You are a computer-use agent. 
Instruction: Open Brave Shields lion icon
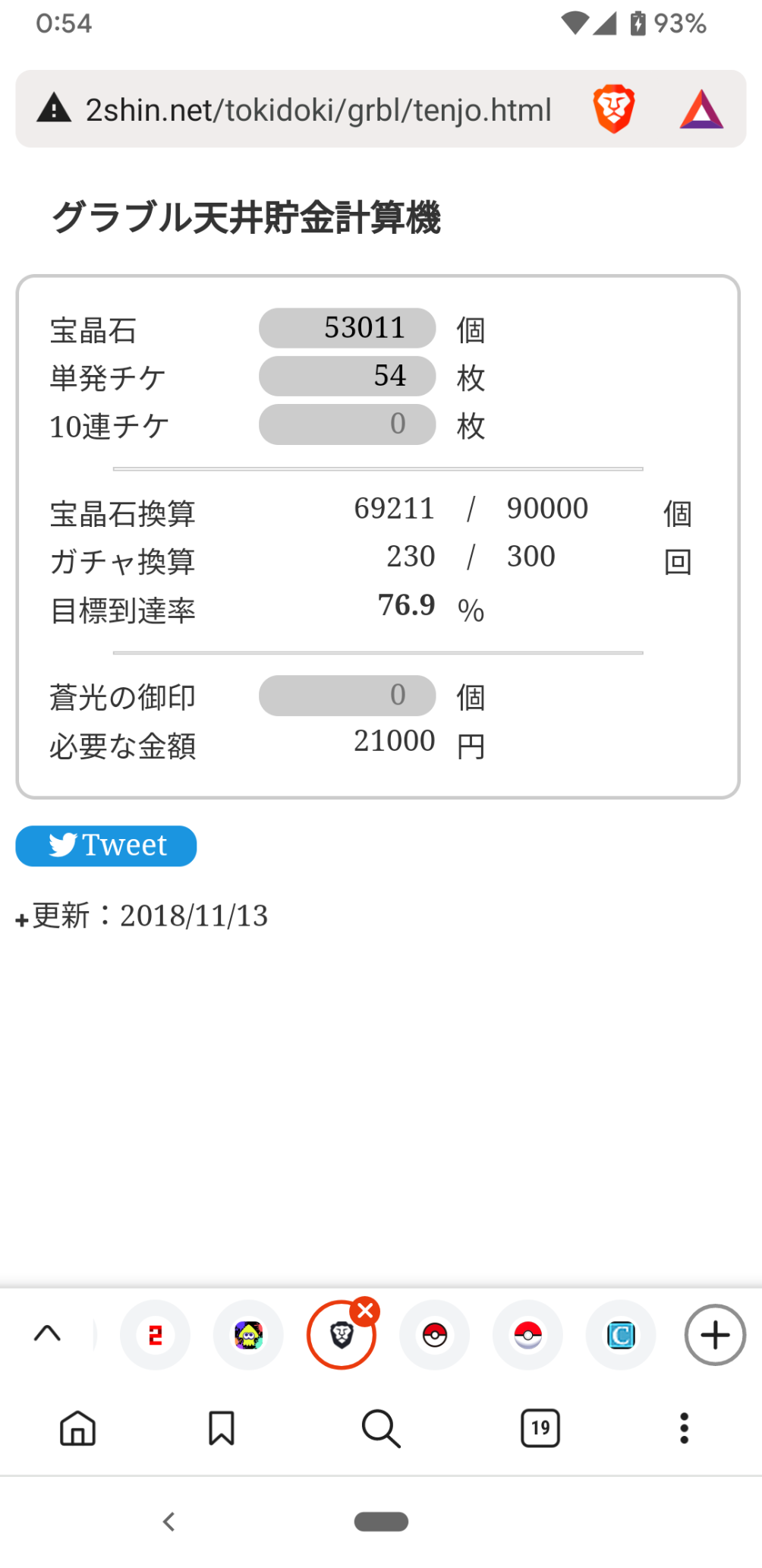(x=613, y=109)
